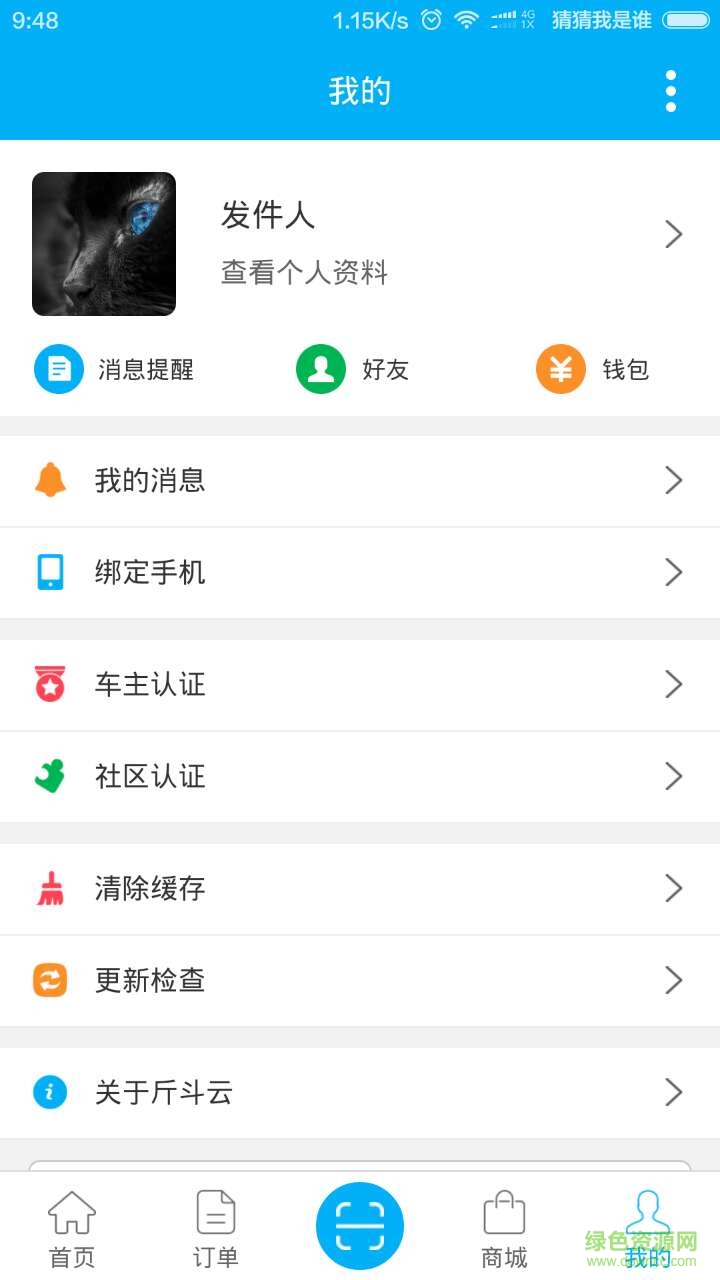Screen dimensions: 720x1280
Task: Open the QR scan button in bottom bar
Action: [x=360, y=1223]
